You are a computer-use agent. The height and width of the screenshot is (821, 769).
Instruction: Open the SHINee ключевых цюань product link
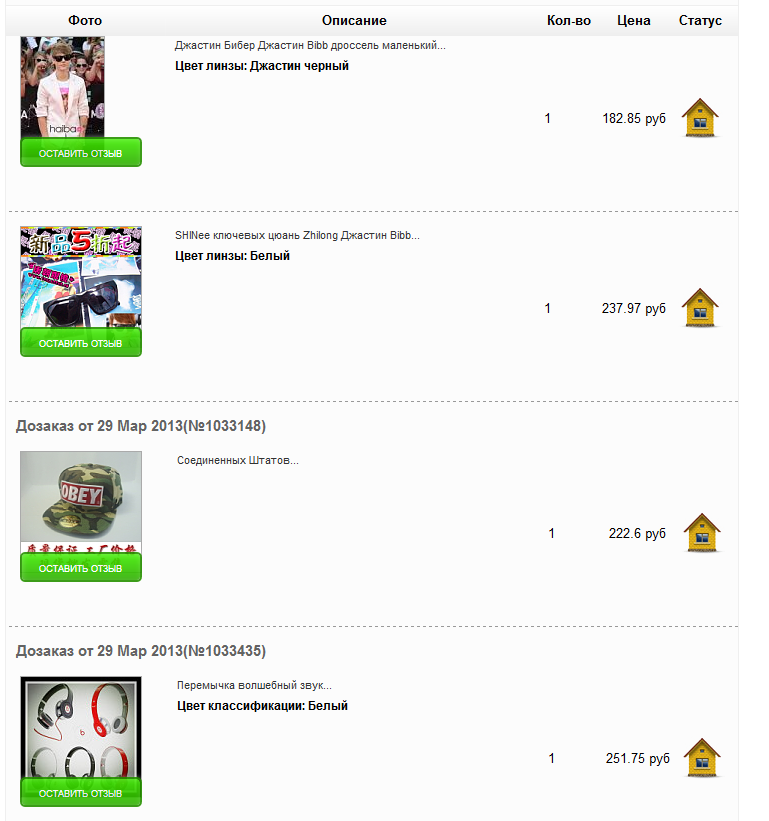[297, 236]
